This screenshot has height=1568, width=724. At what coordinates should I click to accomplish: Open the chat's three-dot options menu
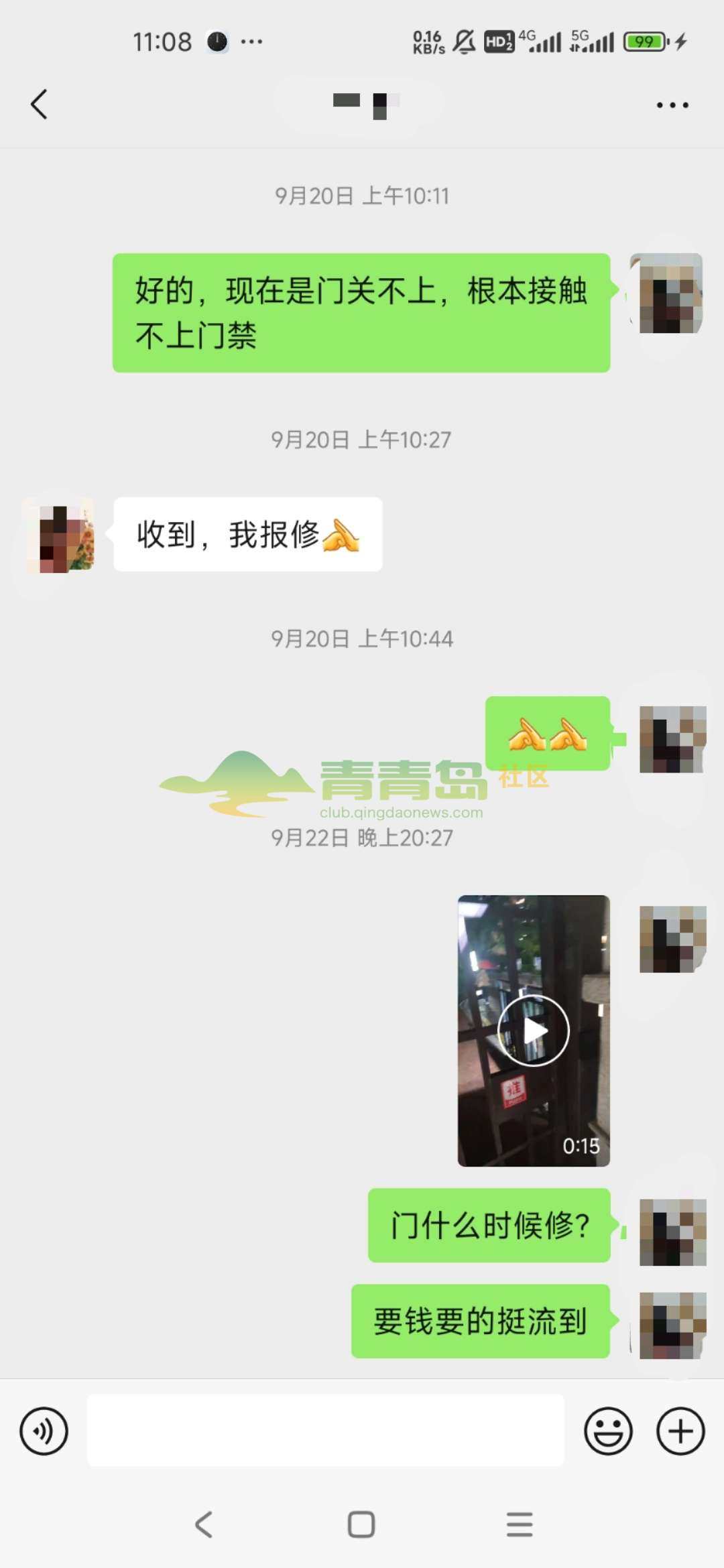pyautogui.click(x=672, y=105)
